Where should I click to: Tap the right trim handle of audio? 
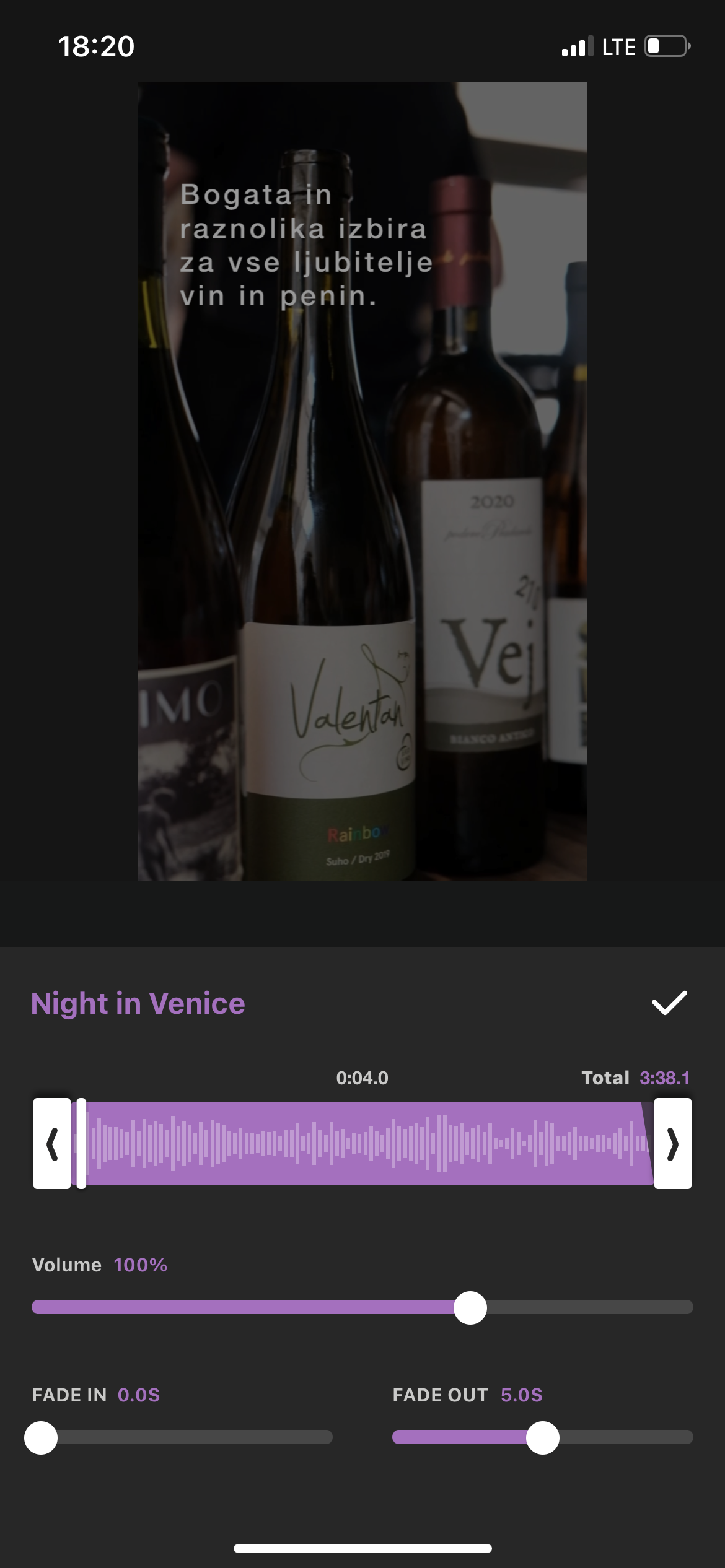[x=673, y=1143]
